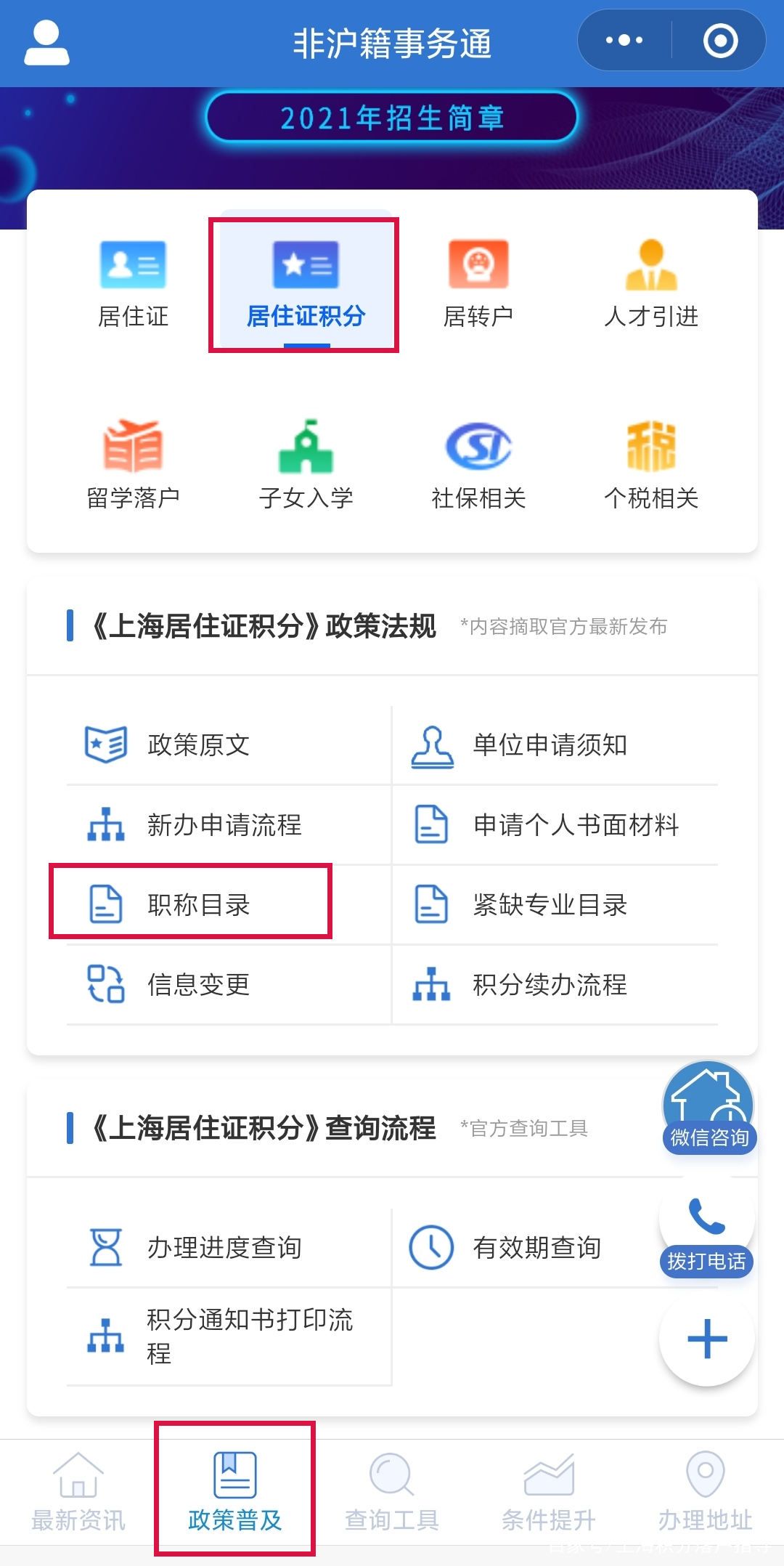The width and height of the screenshot is (784, 1566).
Task: Open 职称目录 list
Action: click(197, 904)
